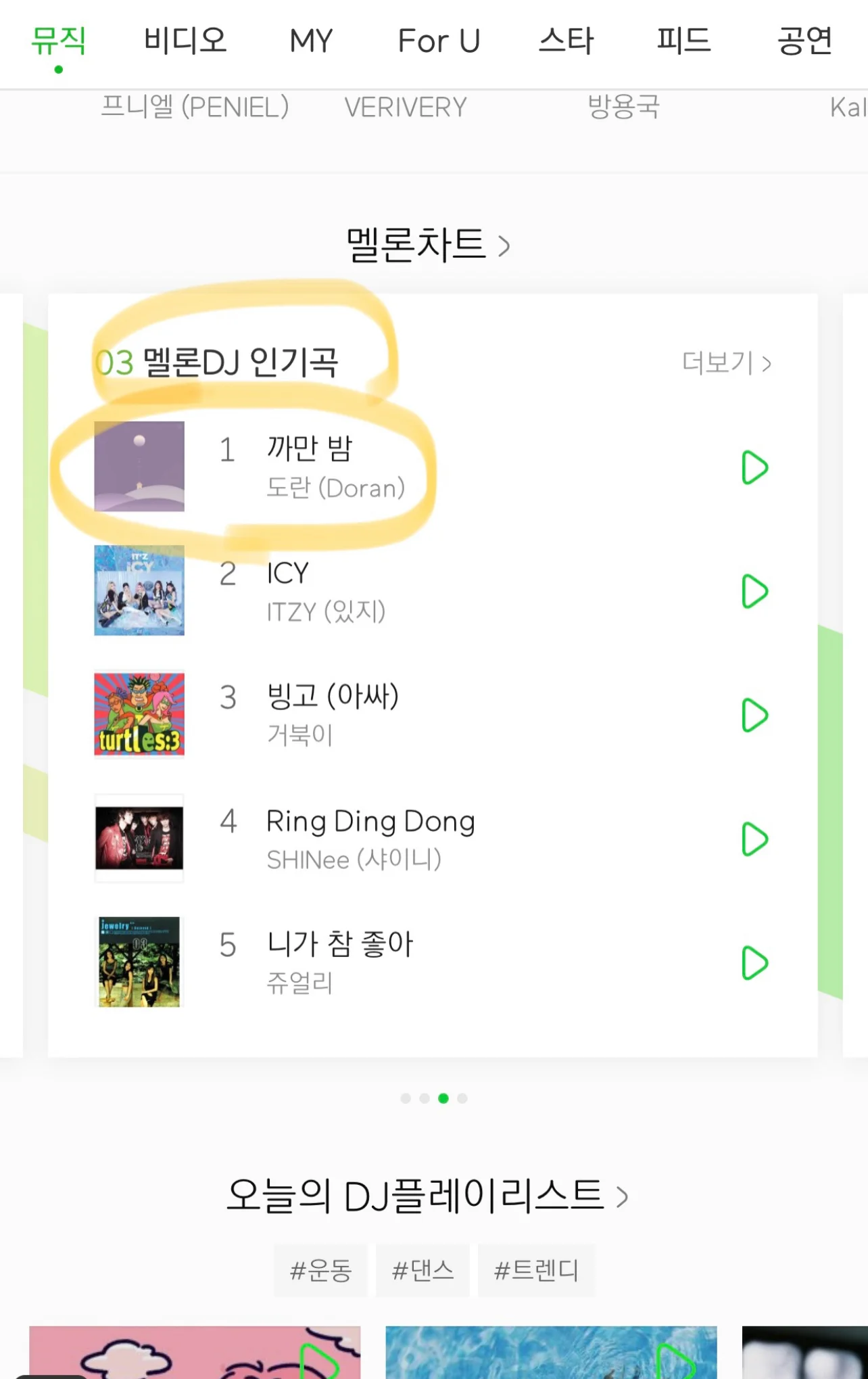Image resolution: width=868 pixels, height=1379 pixels.
Task: Play 니가 참 좋아 by 쥬얼리
Action: [754, 962]
